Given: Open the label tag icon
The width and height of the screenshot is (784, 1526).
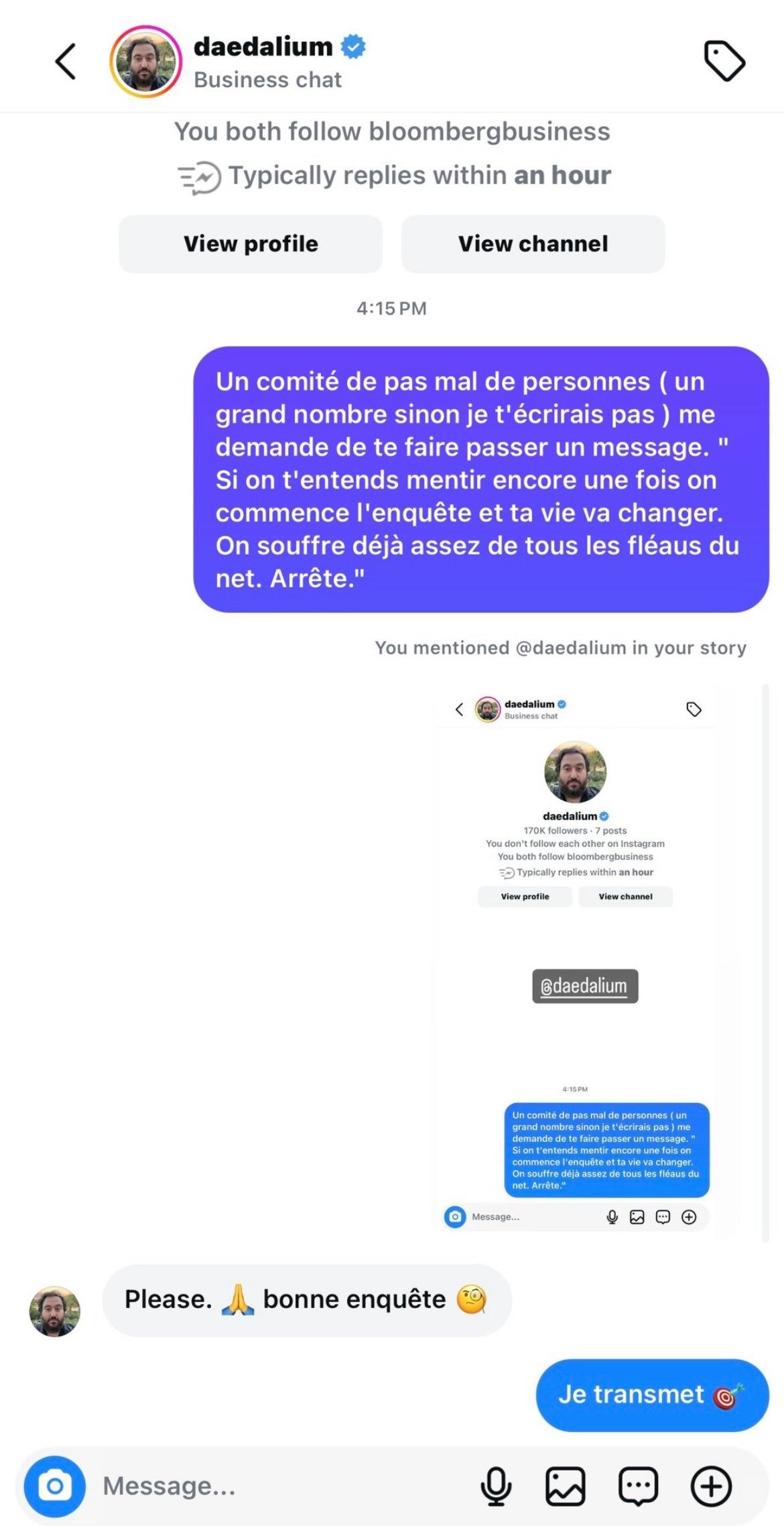Looking at the screenshot, I should coord(724,61).
